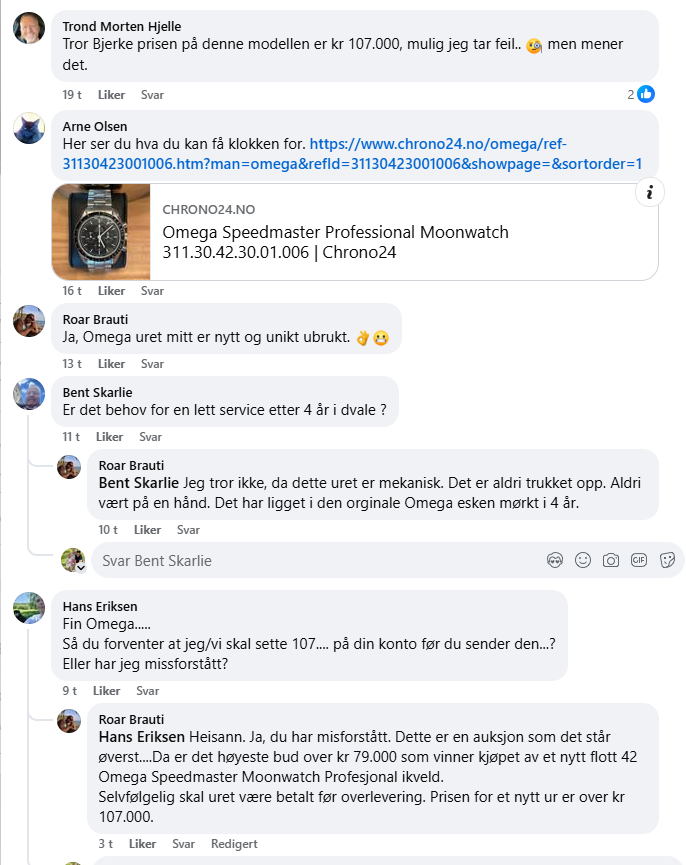The width and height of the screenshot is (686, 865).
Task: Like Roar Brauti's comment about unused Omega
Action: 111,364
